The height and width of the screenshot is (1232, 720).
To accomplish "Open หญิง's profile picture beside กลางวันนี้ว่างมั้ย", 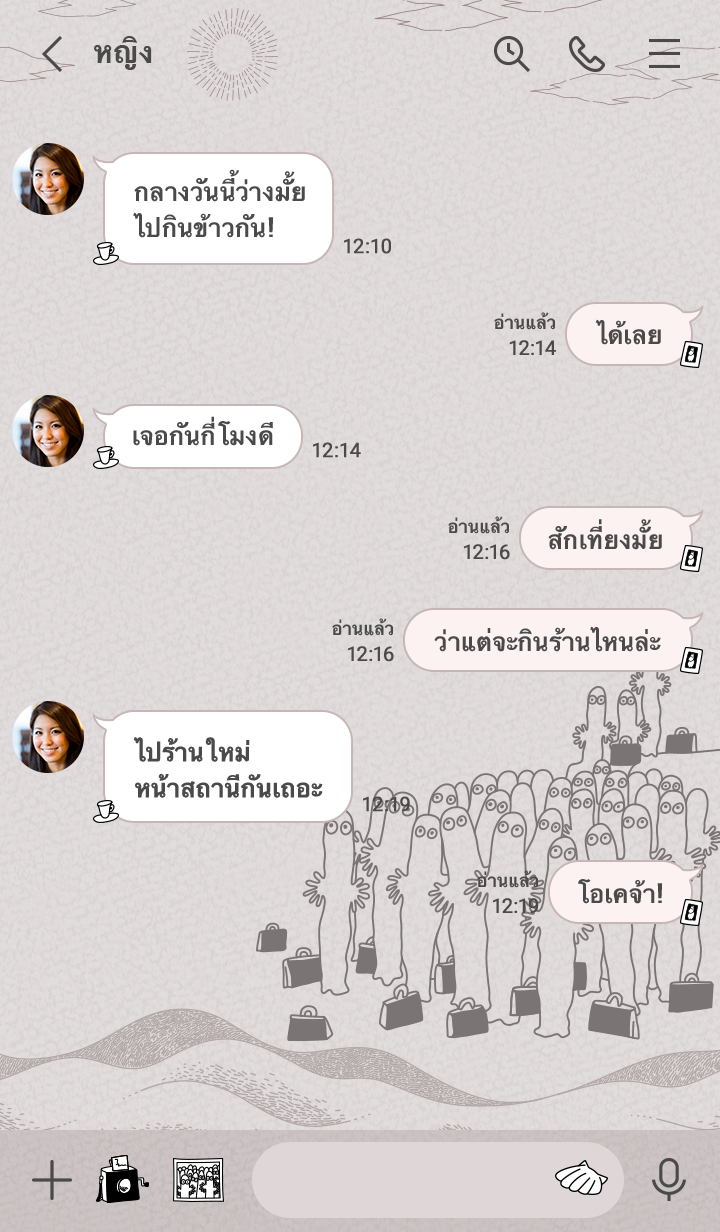I will (48, 179).
